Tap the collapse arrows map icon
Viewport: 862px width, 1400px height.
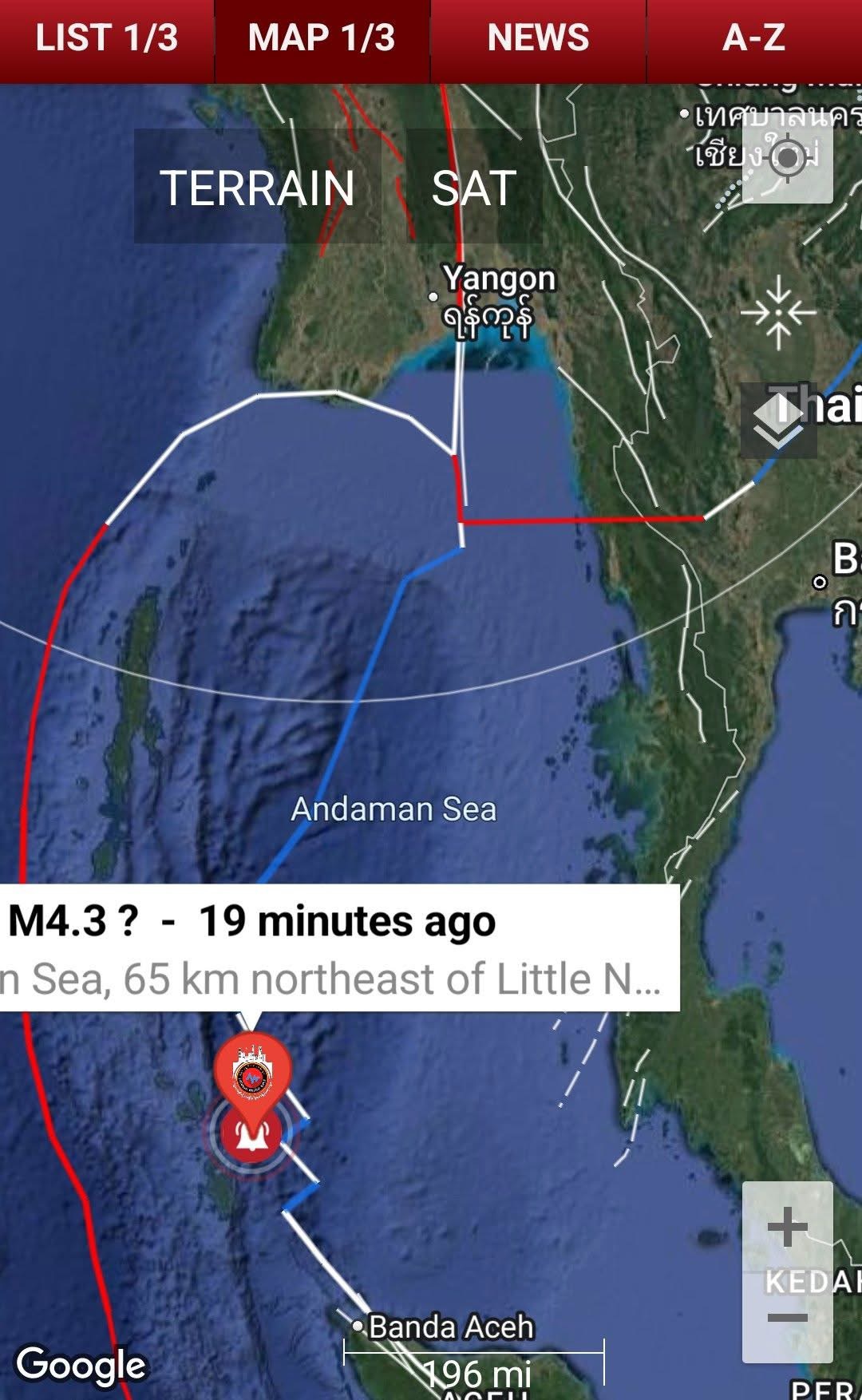(x=778, y=313)
